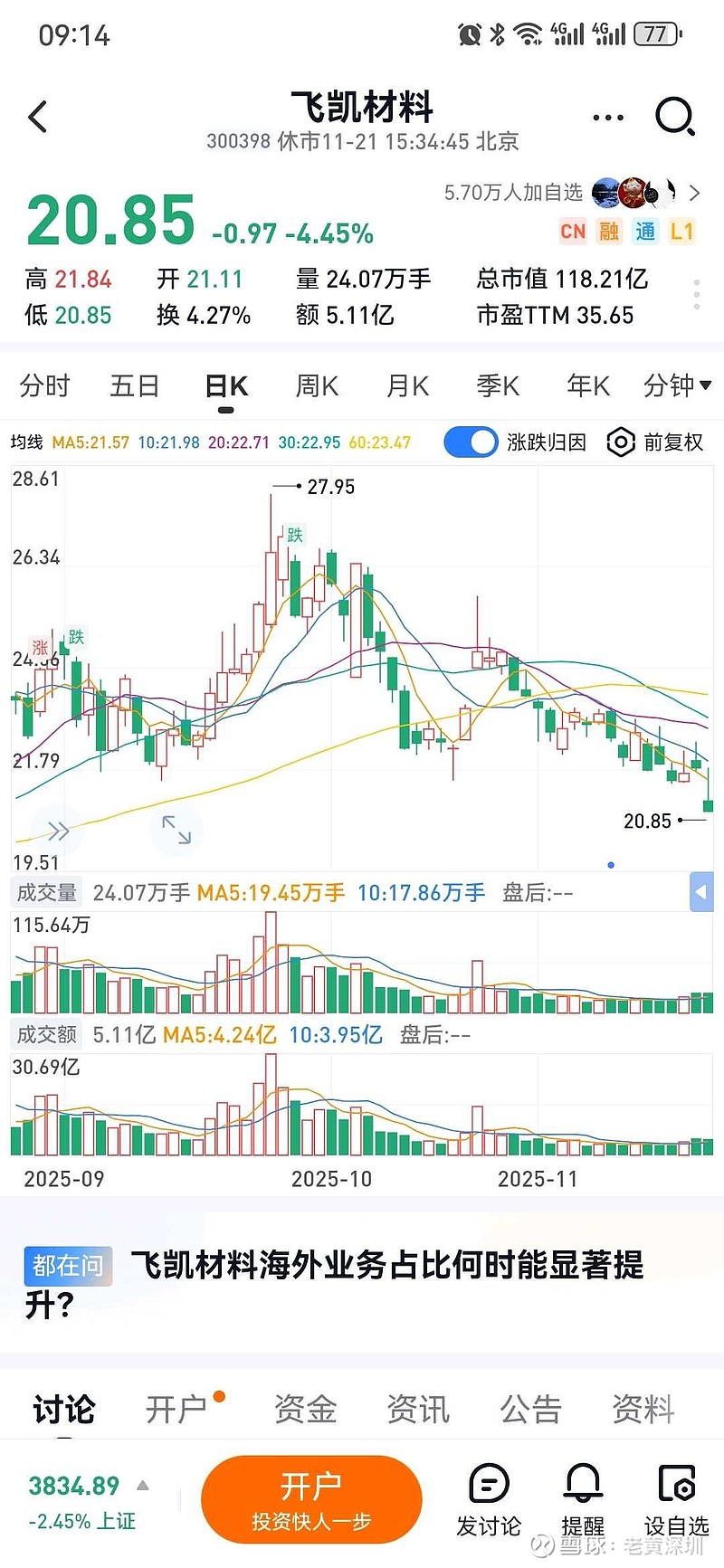
Task: Open the 公告 announcements tab
Action: (x=530, y=1408)
